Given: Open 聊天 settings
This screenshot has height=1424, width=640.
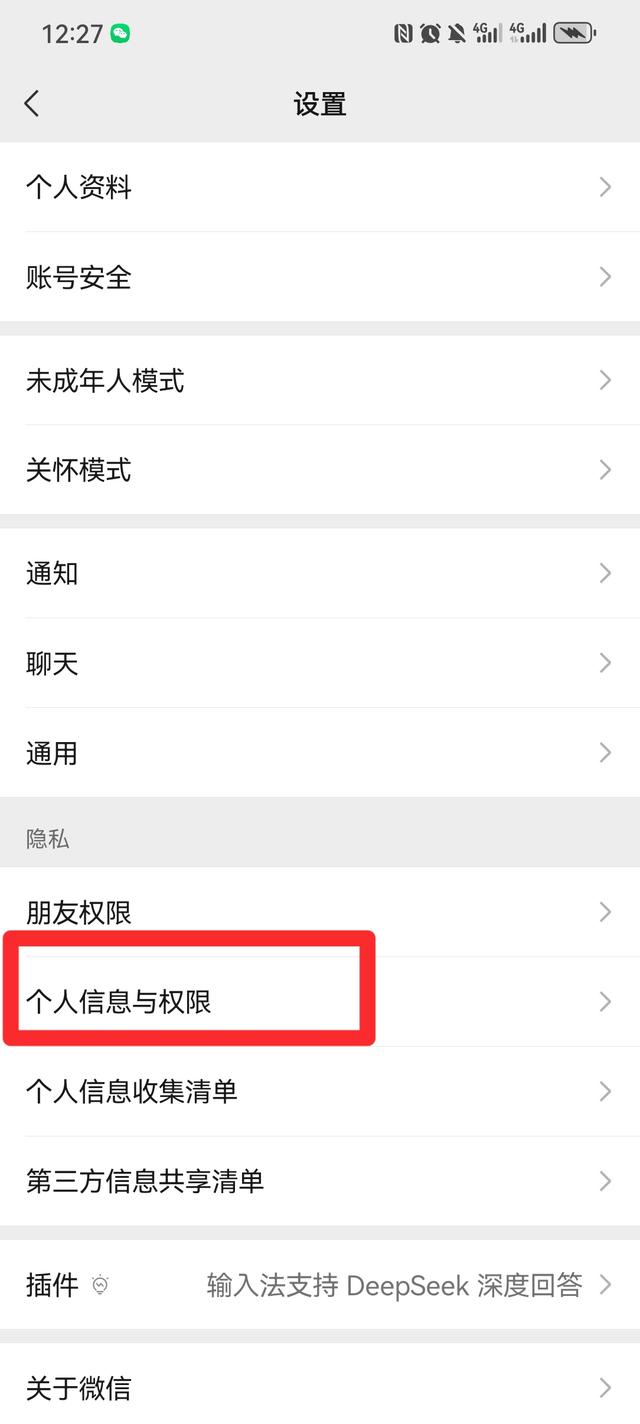Looking at the screenshot, I should [320, 663].
